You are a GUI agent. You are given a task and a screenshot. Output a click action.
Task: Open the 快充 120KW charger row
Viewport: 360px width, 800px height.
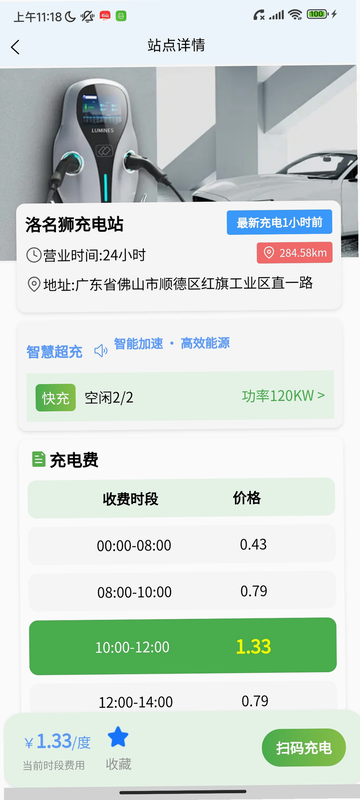point(180,396)
